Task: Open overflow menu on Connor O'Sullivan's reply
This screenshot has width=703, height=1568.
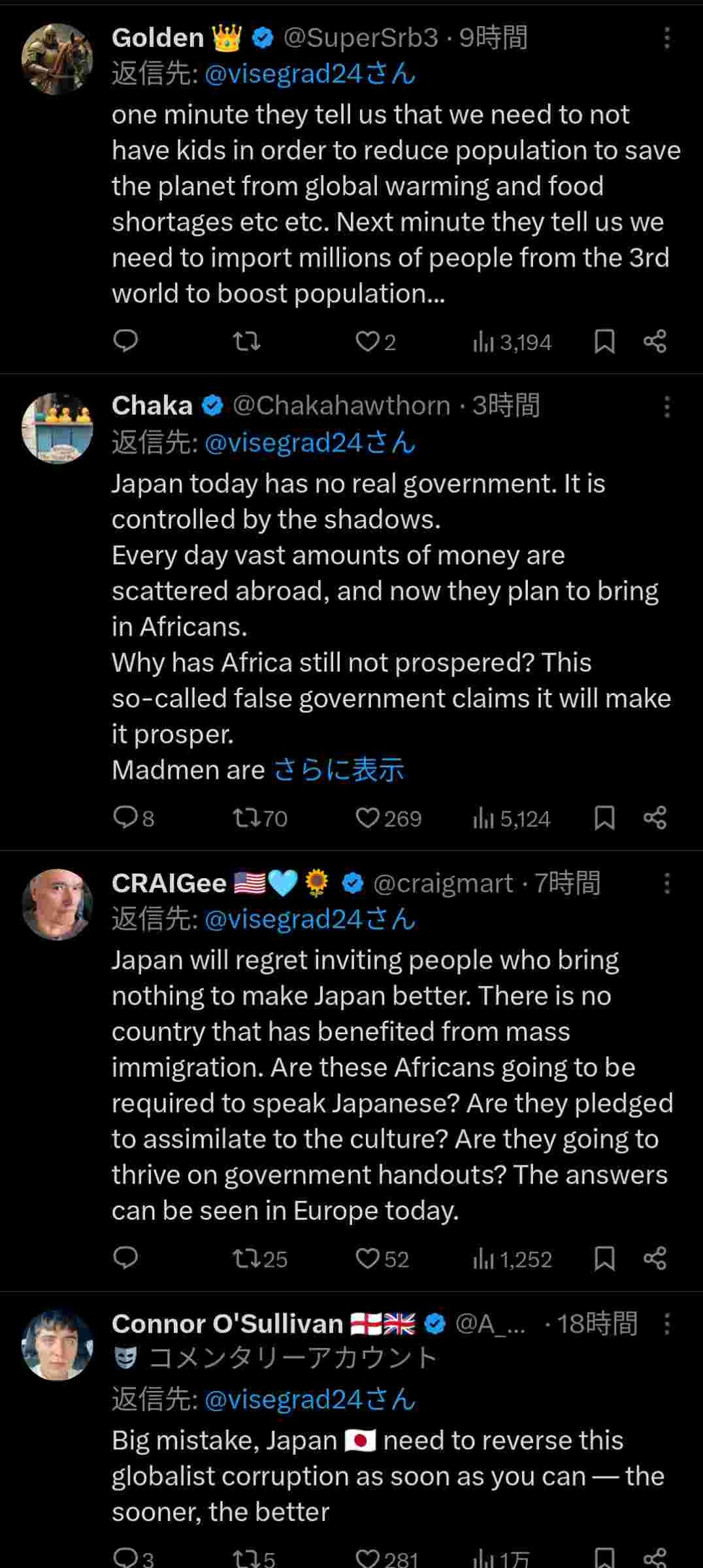Action: (x=666, y=1324)
